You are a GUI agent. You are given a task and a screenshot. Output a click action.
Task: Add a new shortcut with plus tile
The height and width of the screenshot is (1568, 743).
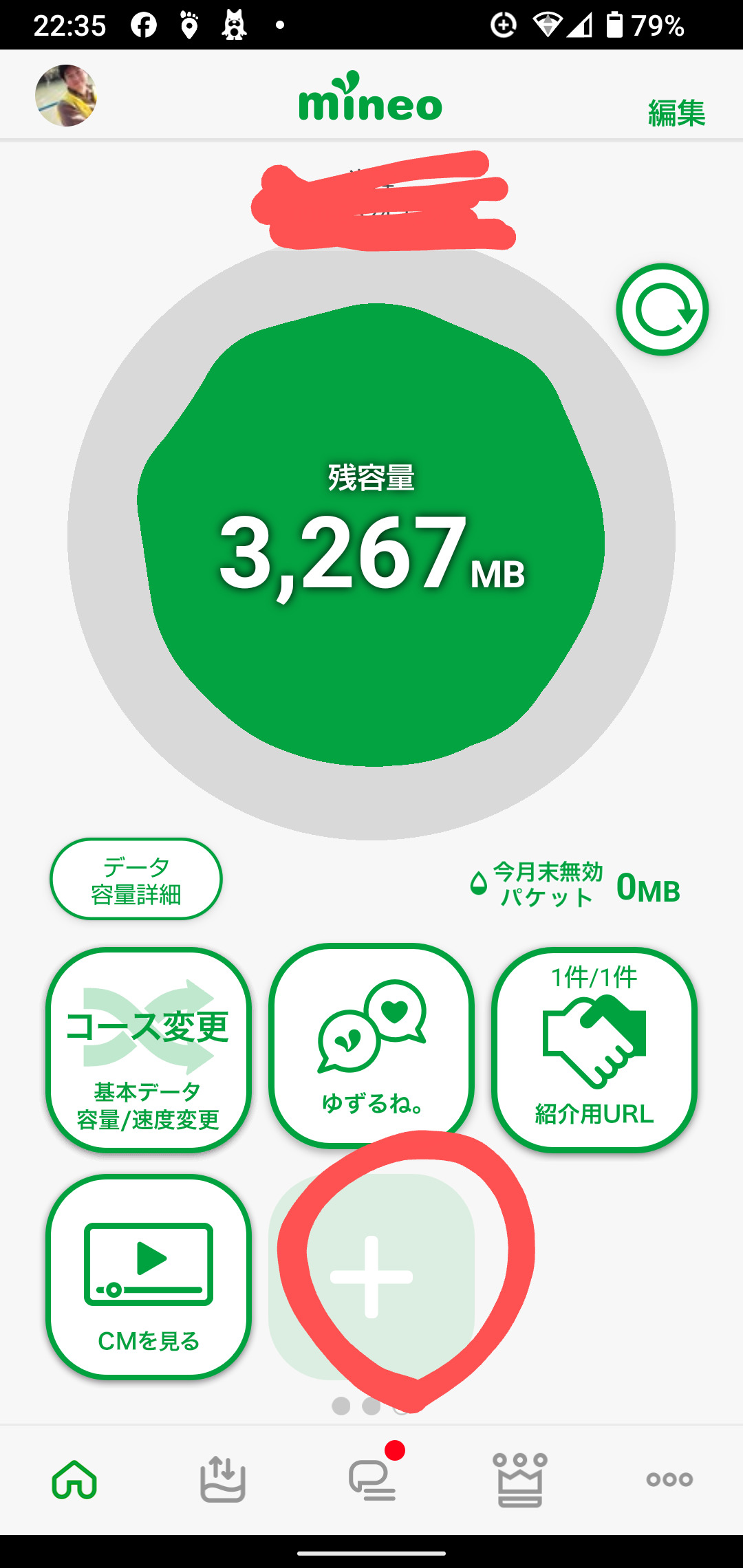(371, 1276)
